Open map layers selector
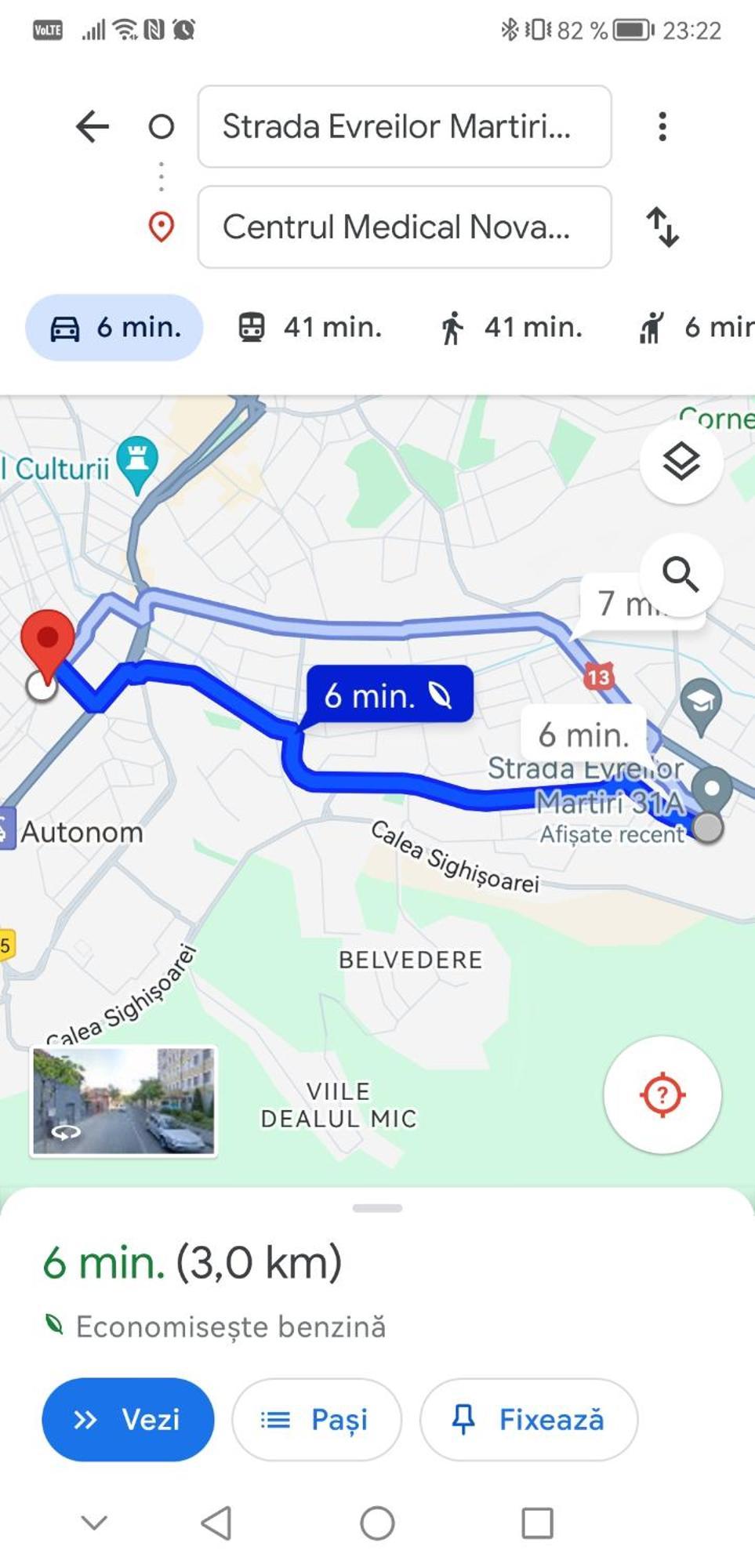The height and width of the screenshot is (1568, 755). [x=681, y=462]
